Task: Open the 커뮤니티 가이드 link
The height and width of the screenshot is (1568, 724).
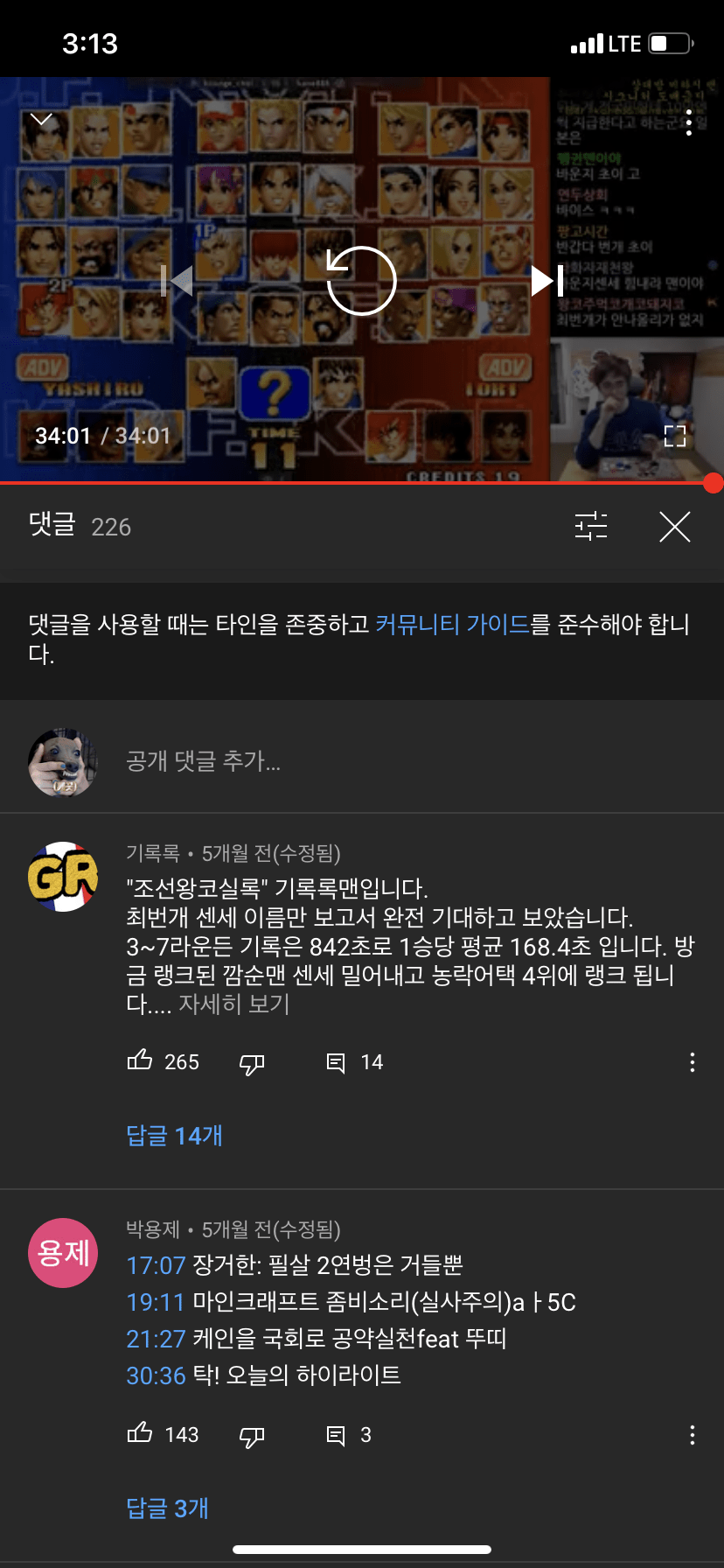Action: [x=452, y=624]
